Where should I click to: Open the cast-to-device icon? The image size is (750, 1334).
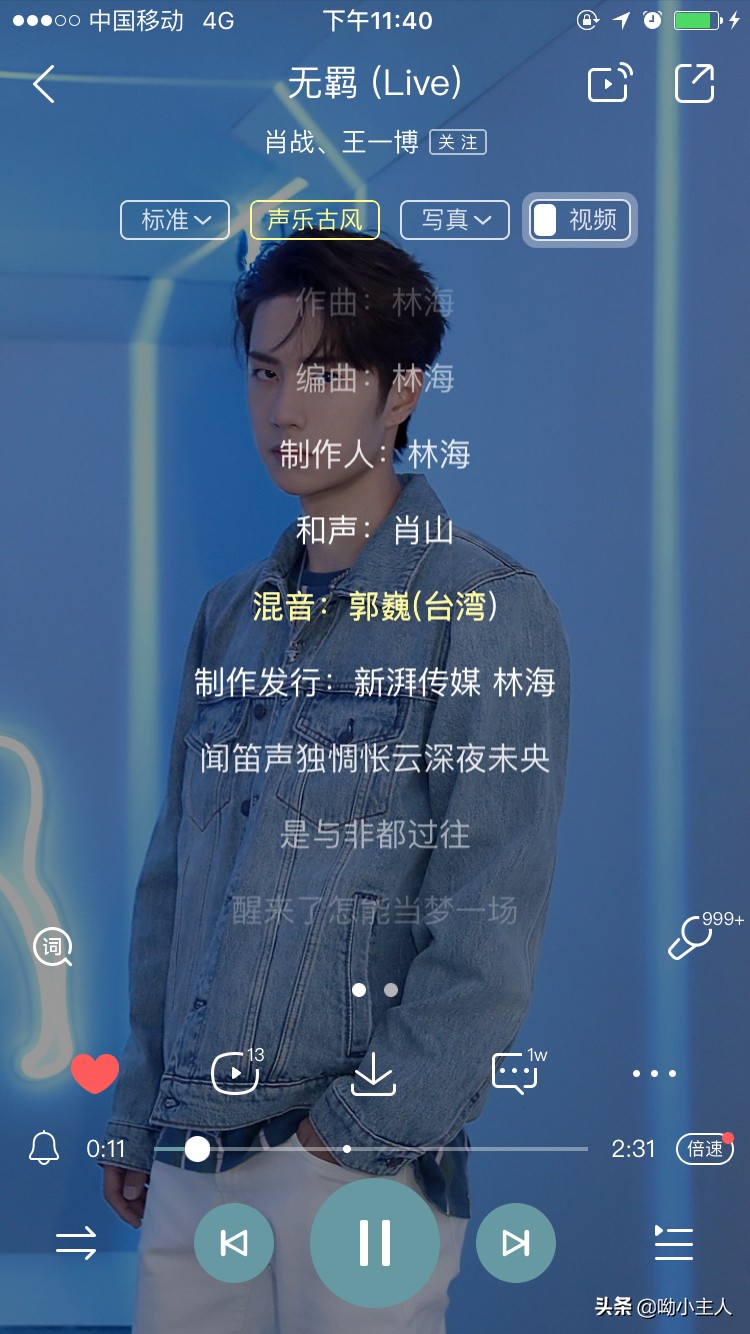click(x=609, y=84)
